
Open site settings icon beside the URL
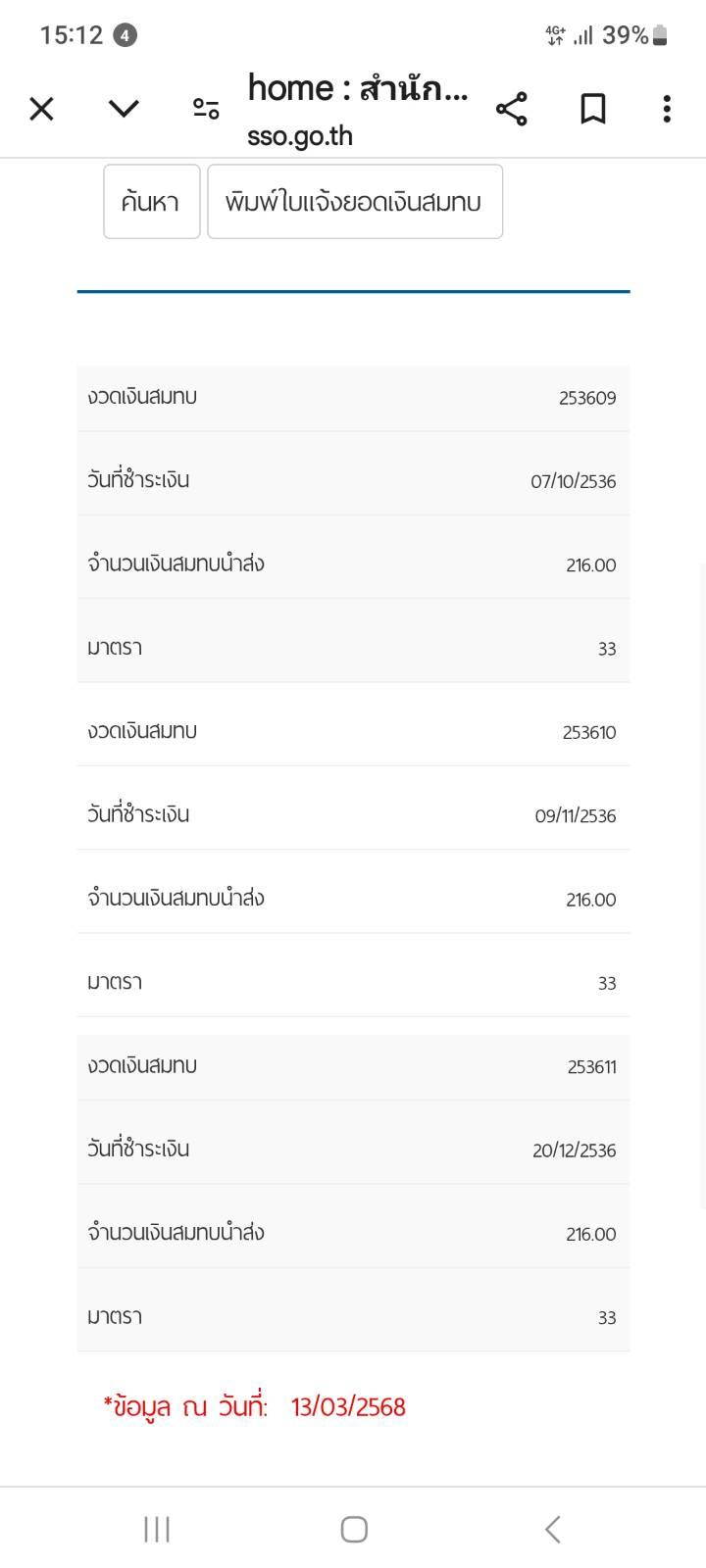[x=206, y=109]
